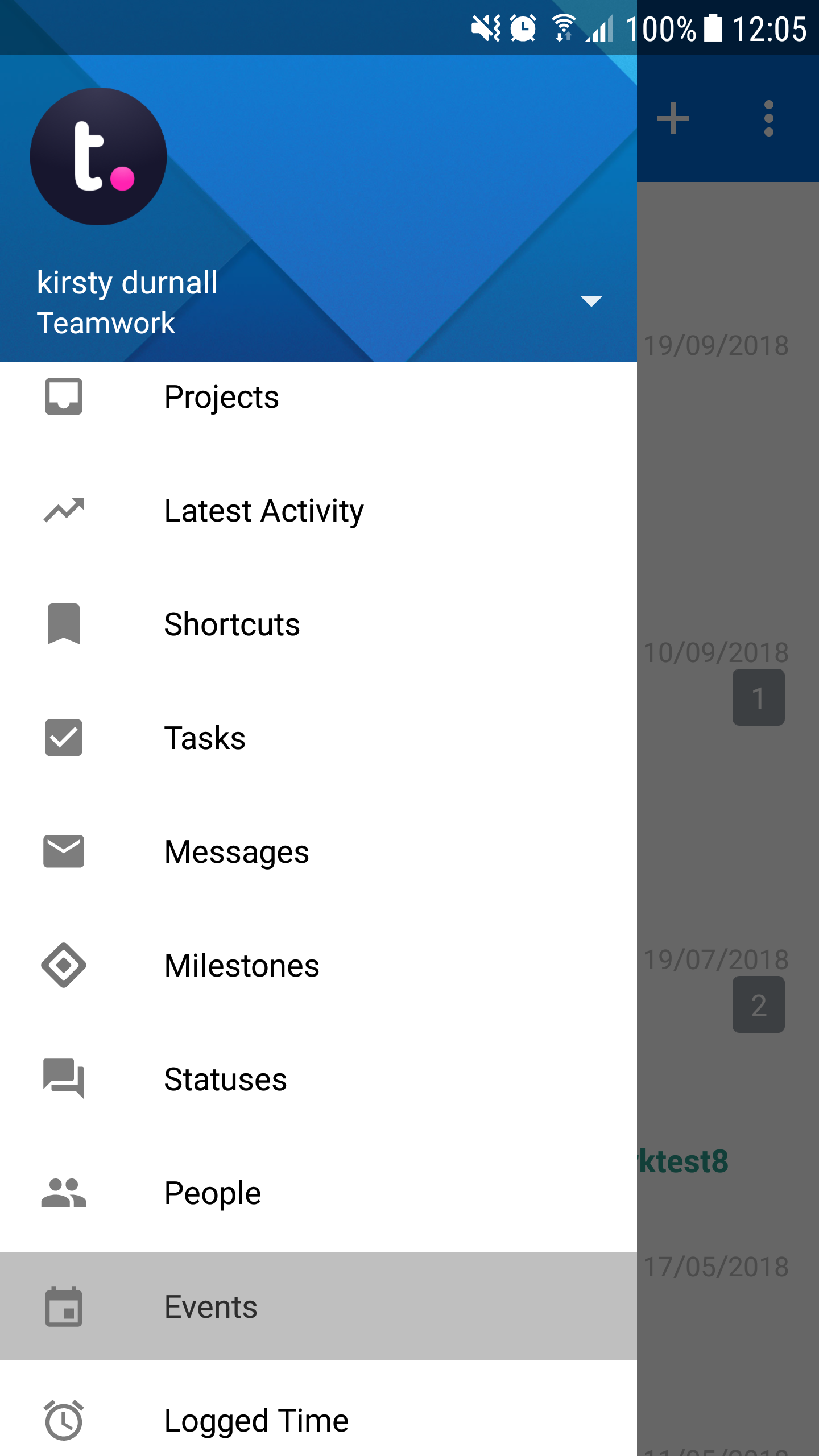Tap the plus icon to add

click(673, 118)
